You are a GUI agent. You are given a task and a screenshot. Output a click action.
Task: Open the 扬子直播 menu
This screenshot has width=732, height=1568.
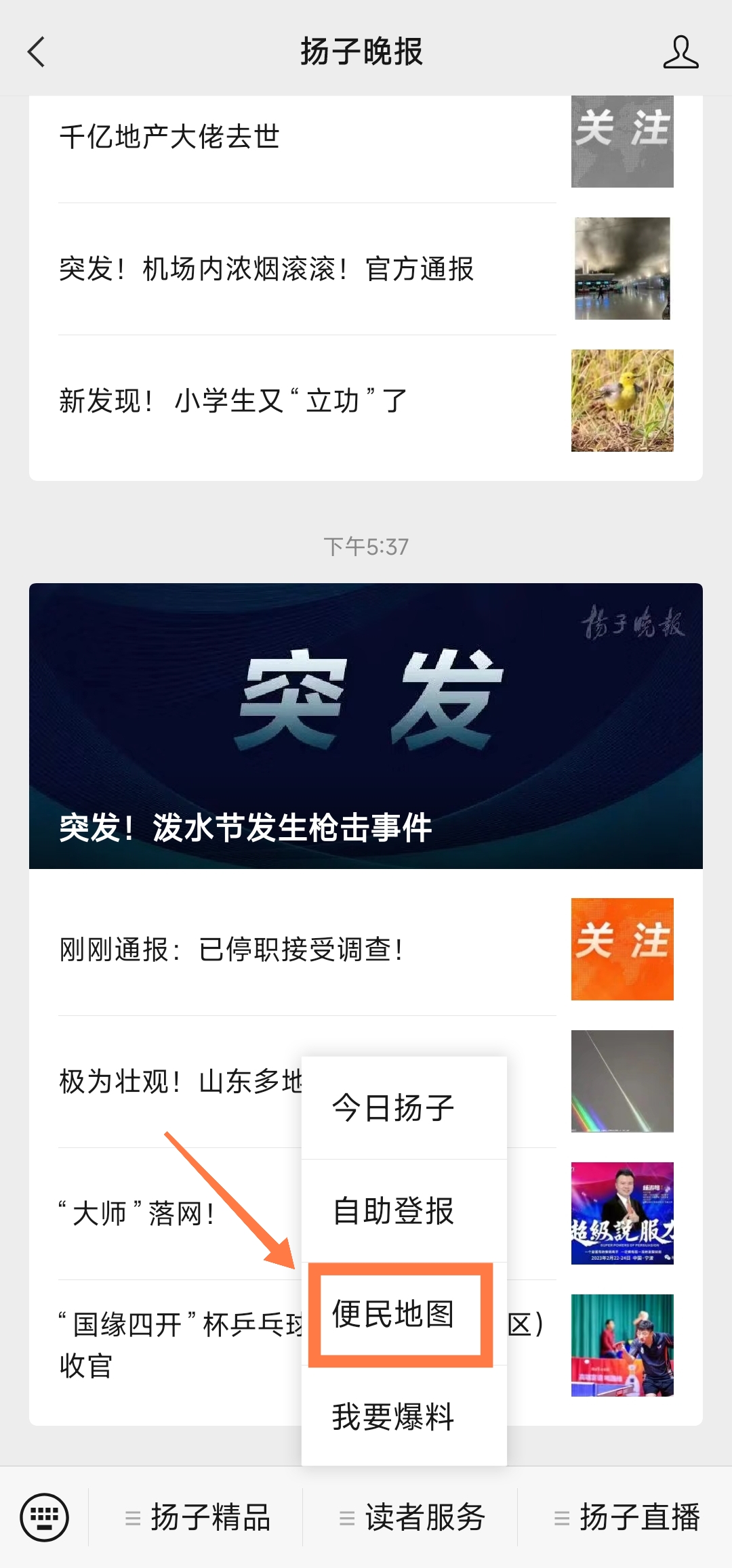pyautogui.click(x=627, y=1517)
